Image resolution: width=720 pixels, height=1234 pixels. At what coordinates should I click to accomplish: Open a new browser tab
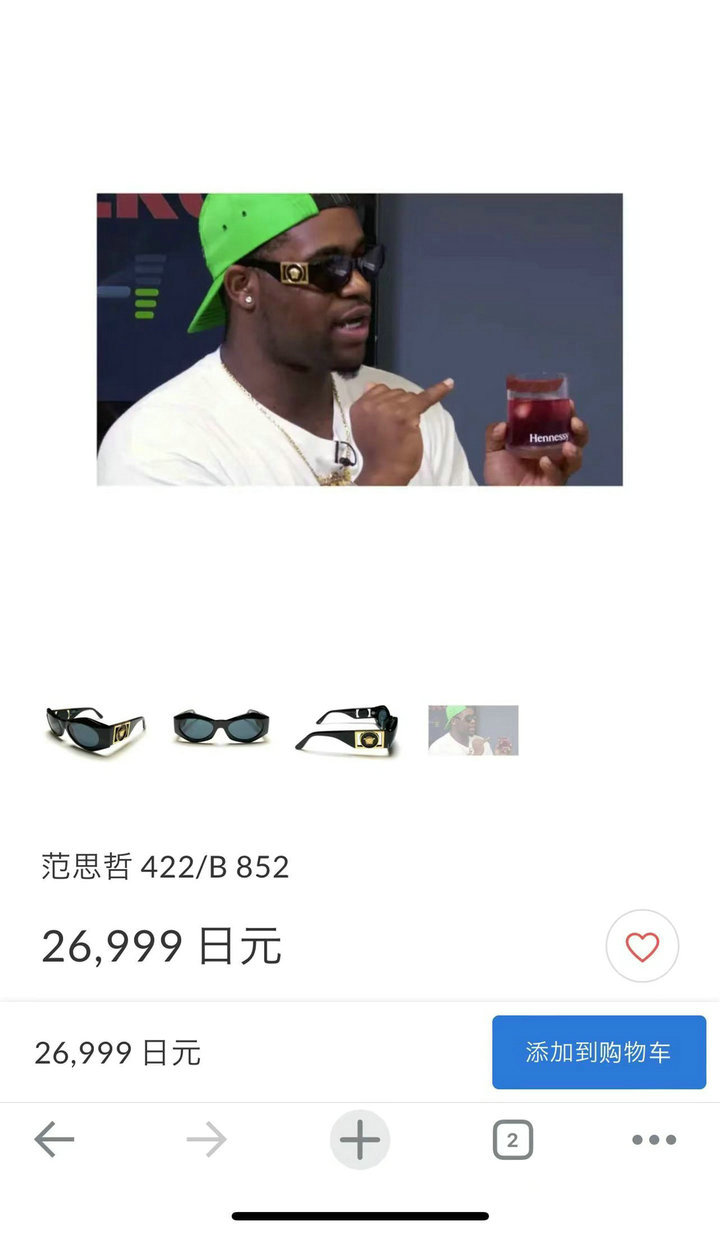360,1139
